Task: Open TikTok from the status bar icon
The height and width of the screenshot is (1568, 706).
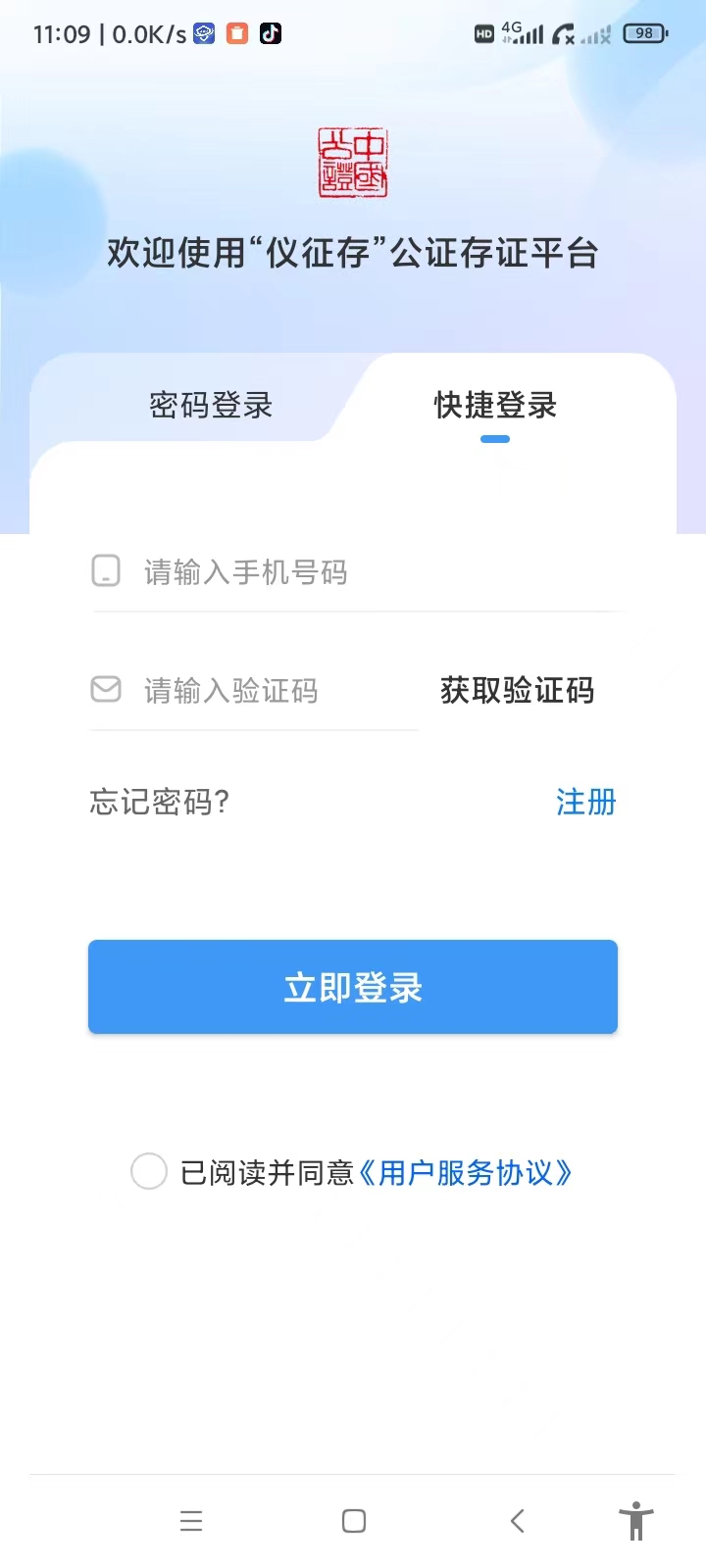Action: pyautogui.click(x=270, y=32)
